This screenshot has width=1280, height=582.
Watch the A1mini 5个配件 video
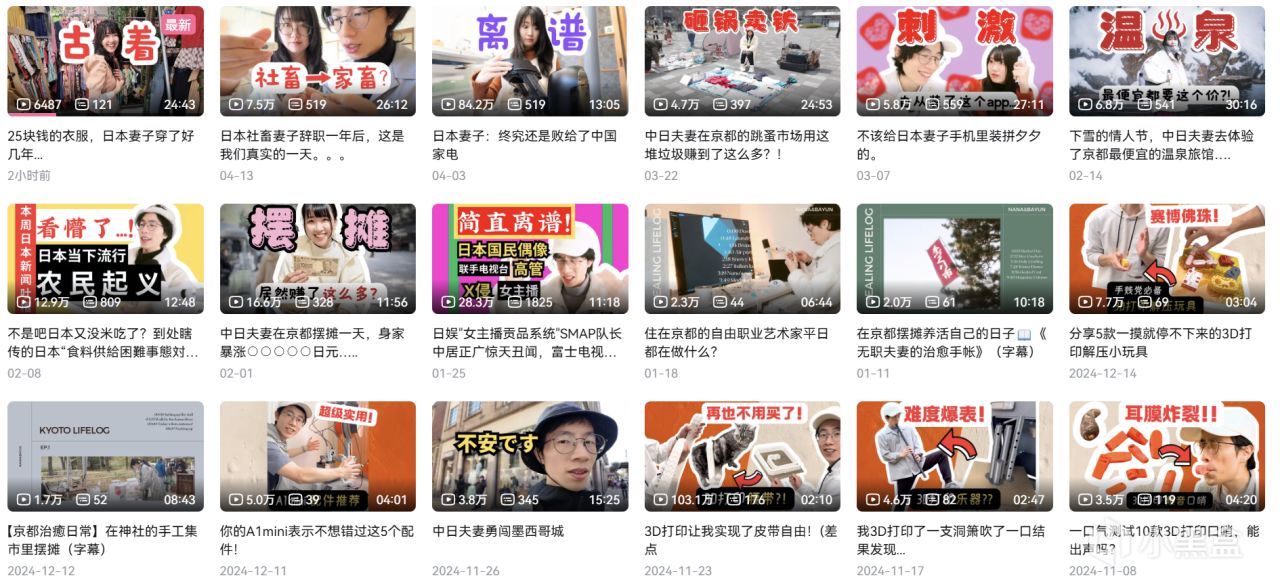pos(318,457)
